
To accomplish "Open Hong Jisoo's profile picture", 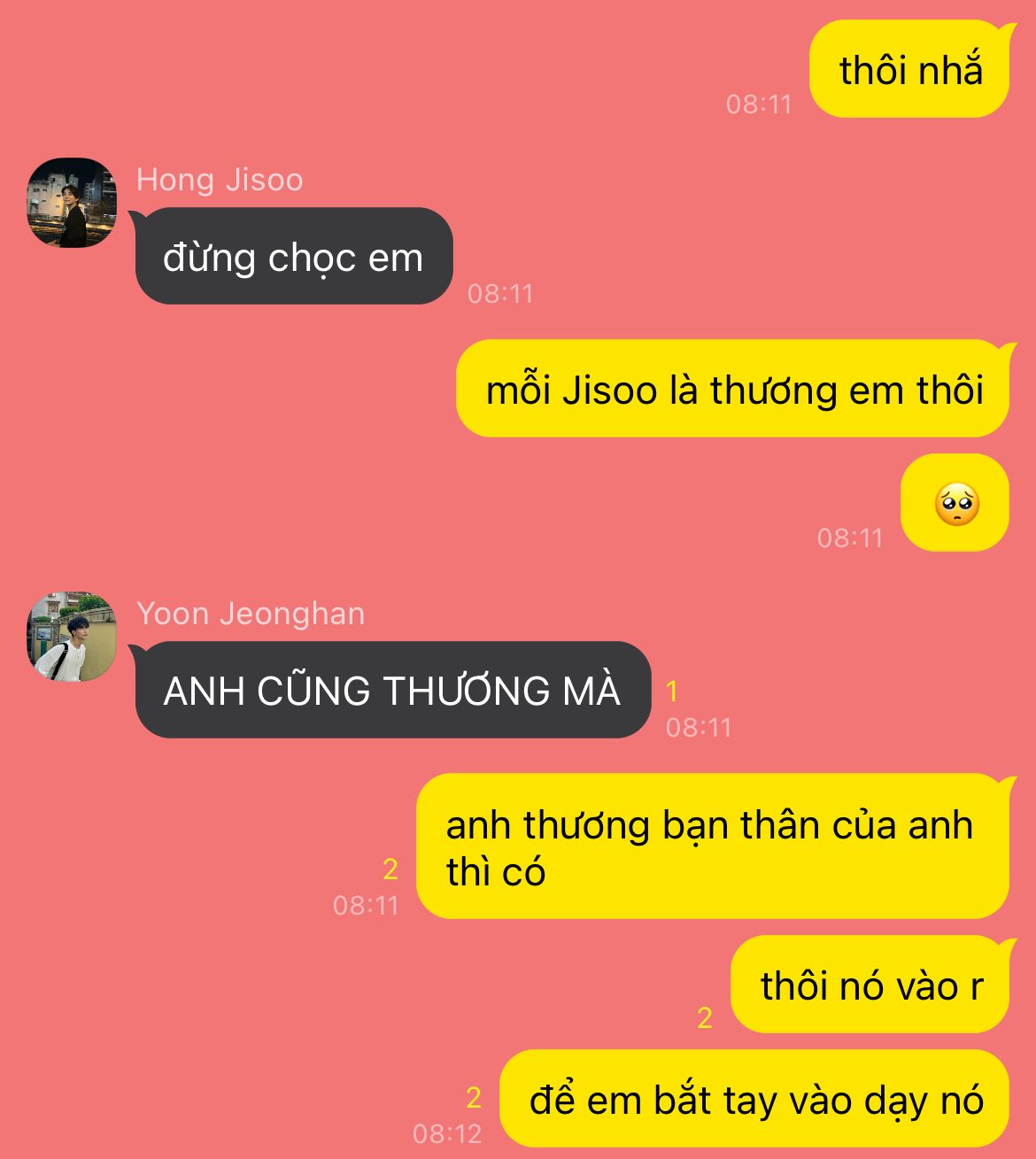I will click(72, 203).
